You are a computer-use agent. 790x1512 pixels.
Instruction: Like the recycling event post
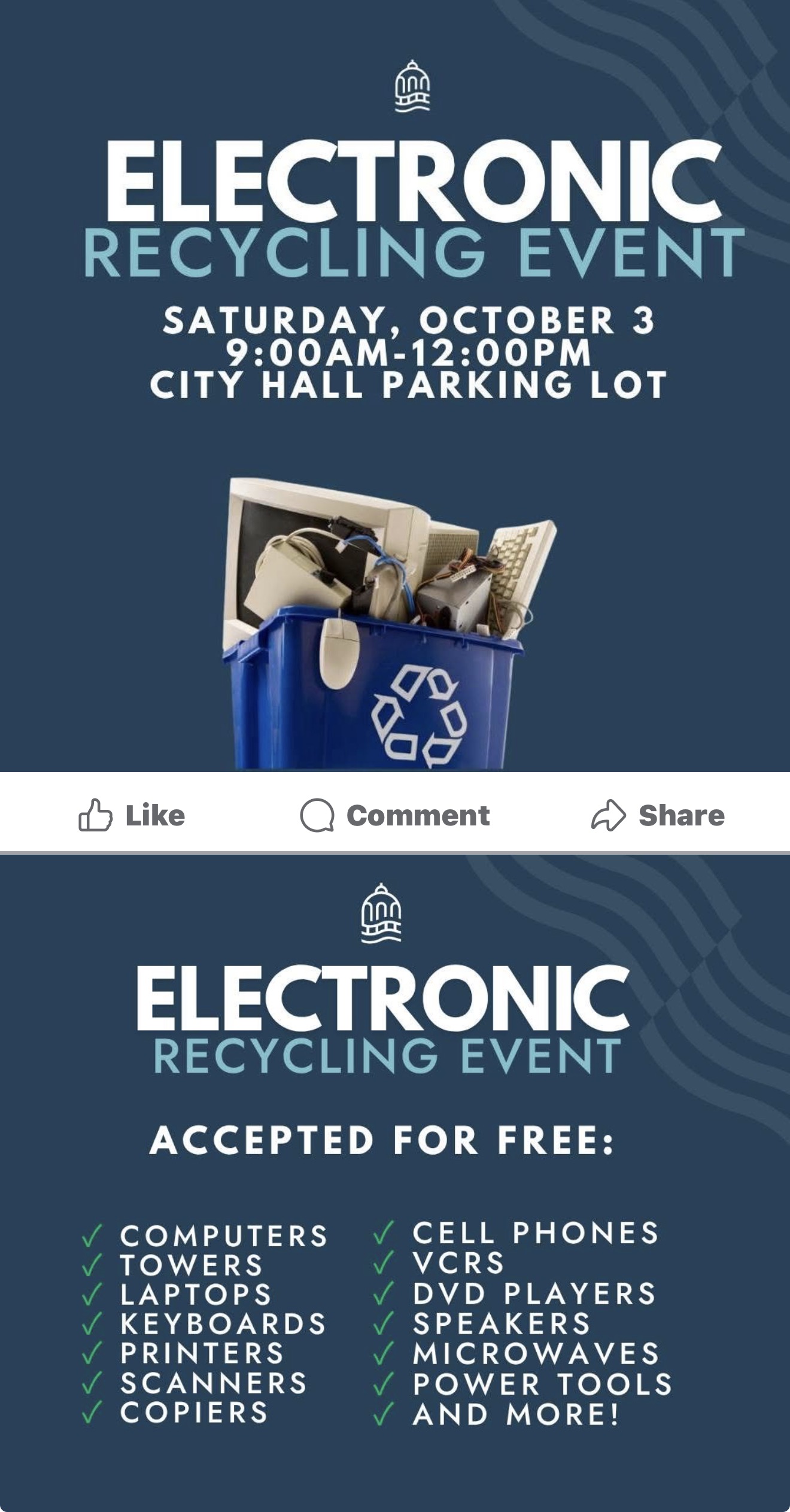point(132,815)
